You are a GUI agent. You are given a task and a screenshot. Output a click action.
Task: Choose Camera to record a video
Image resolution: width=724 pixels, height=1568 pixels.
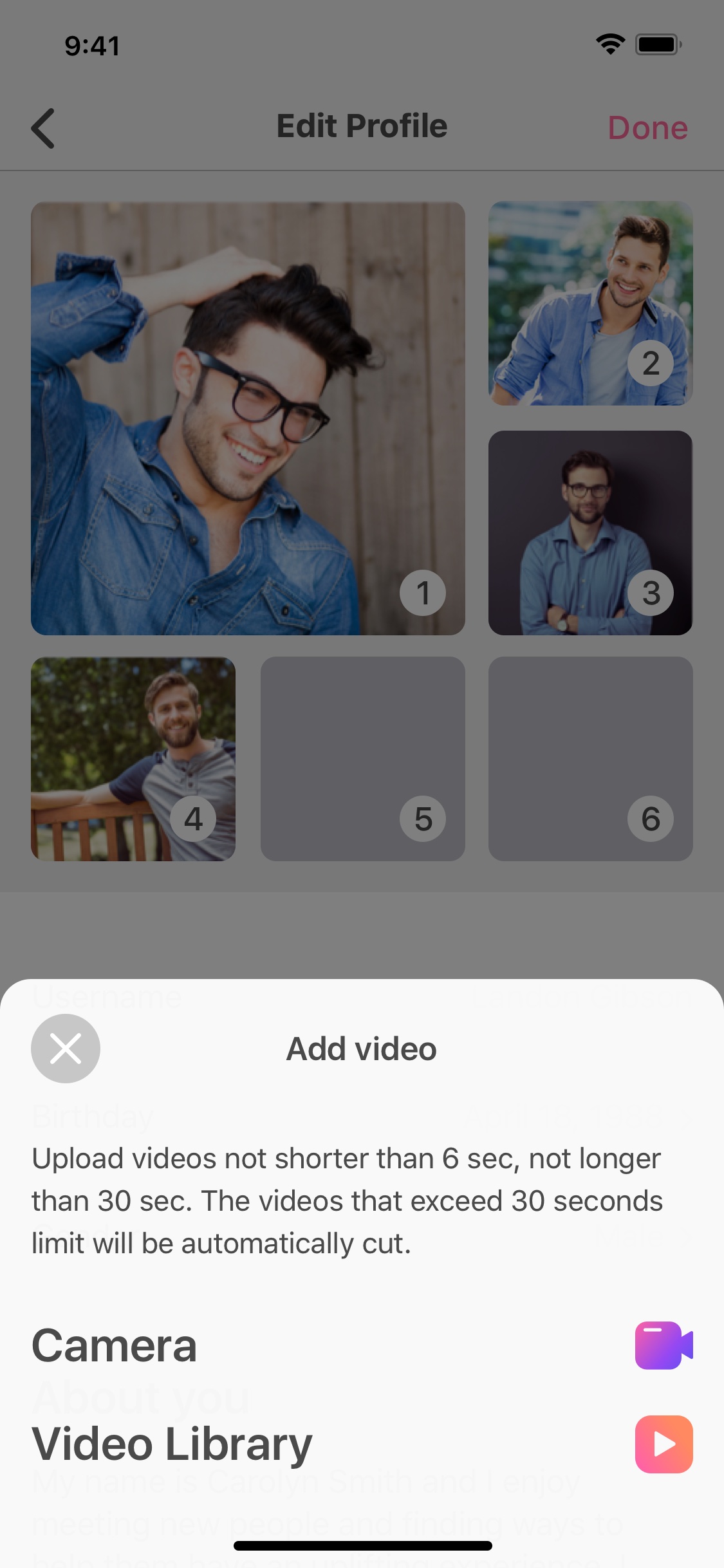point(362,1346)
